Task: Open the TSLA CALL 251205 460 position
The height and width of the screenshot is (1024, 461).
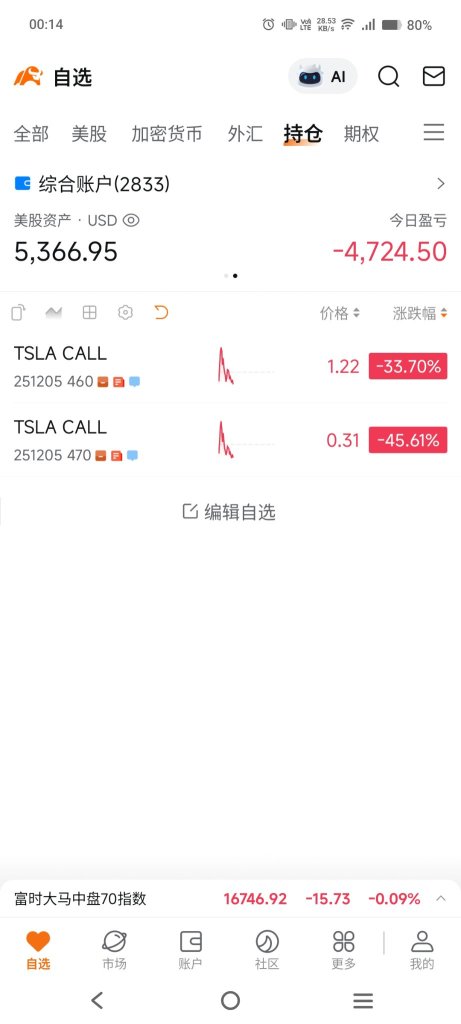Action: (230, 366)
